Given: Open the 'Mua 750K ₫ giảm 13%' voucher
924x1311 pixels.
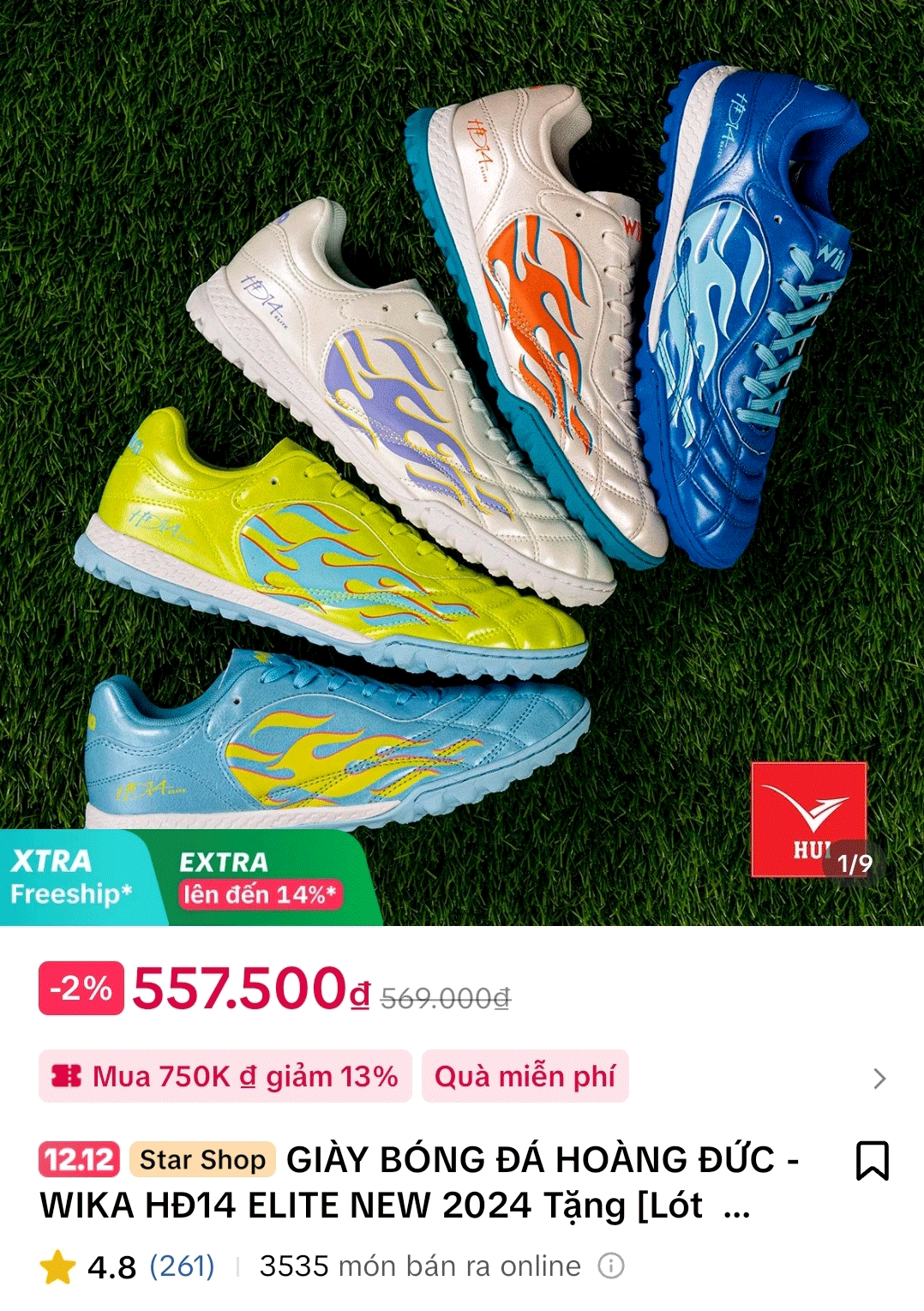Looking at the screenshot, I should [225, 1076].
